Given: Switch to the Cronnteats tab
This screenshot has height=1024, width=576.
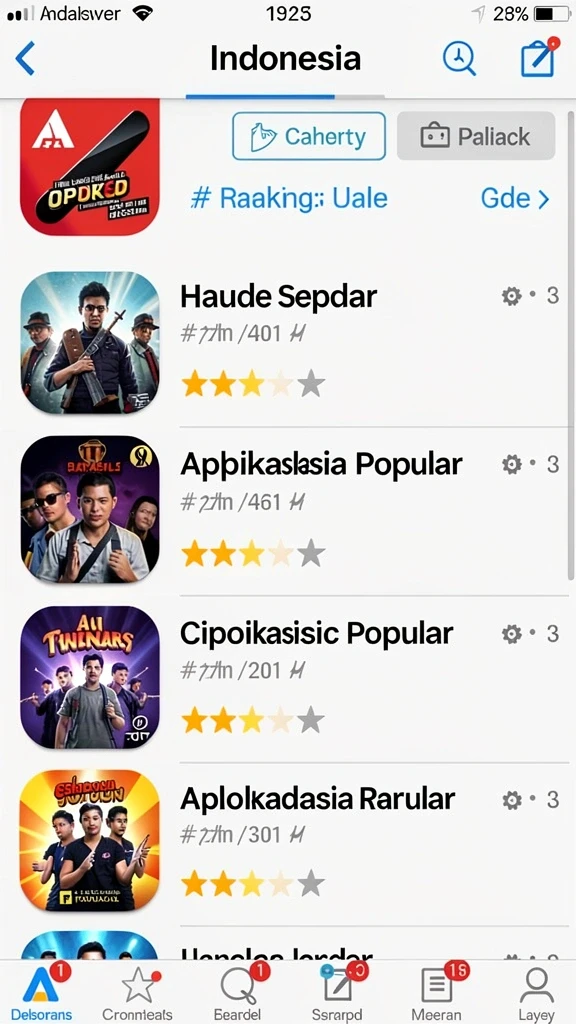Looking at the screenshot, I should pyautogui.click(x=138, y=993).
